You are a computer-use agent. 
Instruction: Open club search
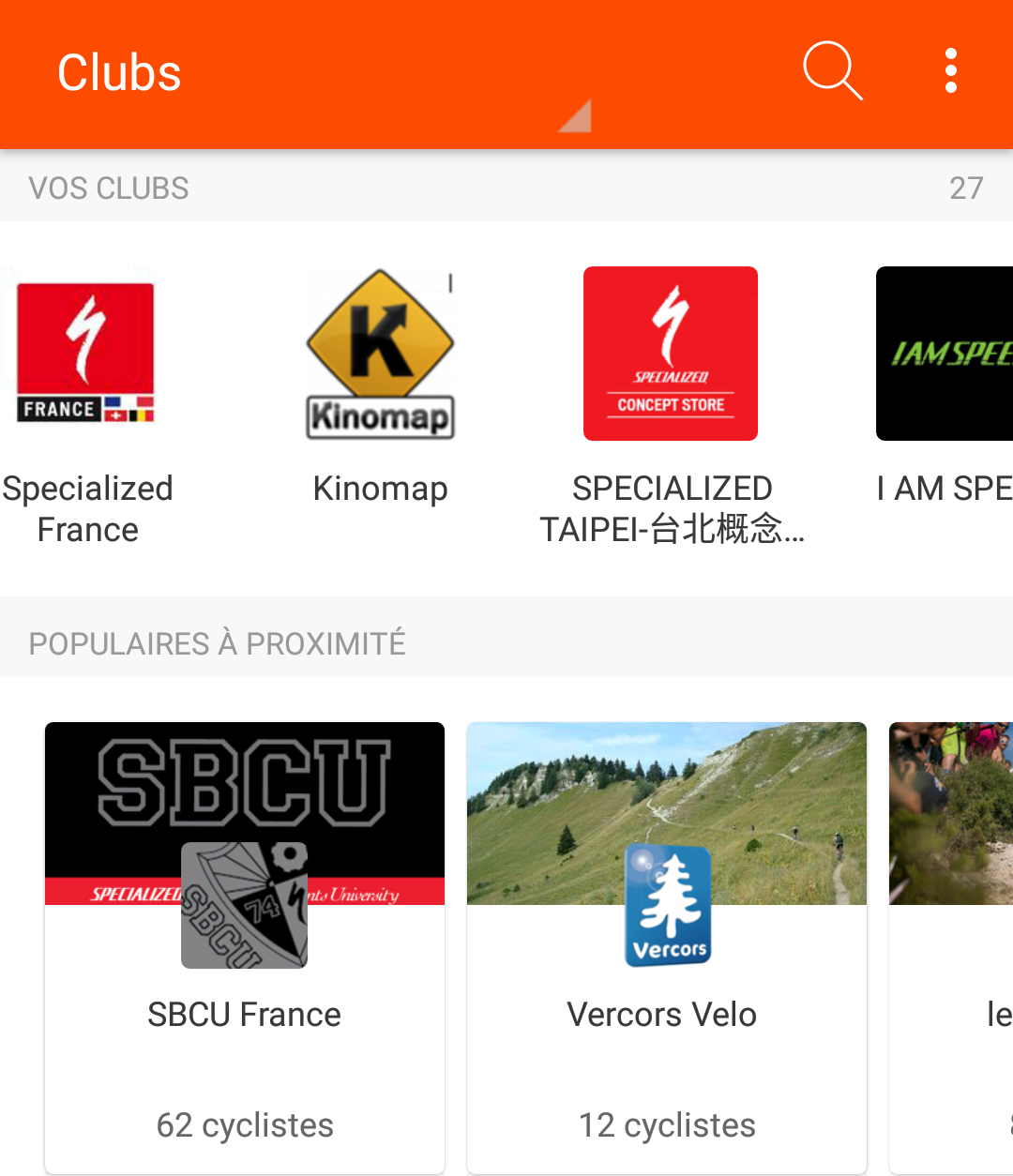pyautogui.click(x=832, y=71)
